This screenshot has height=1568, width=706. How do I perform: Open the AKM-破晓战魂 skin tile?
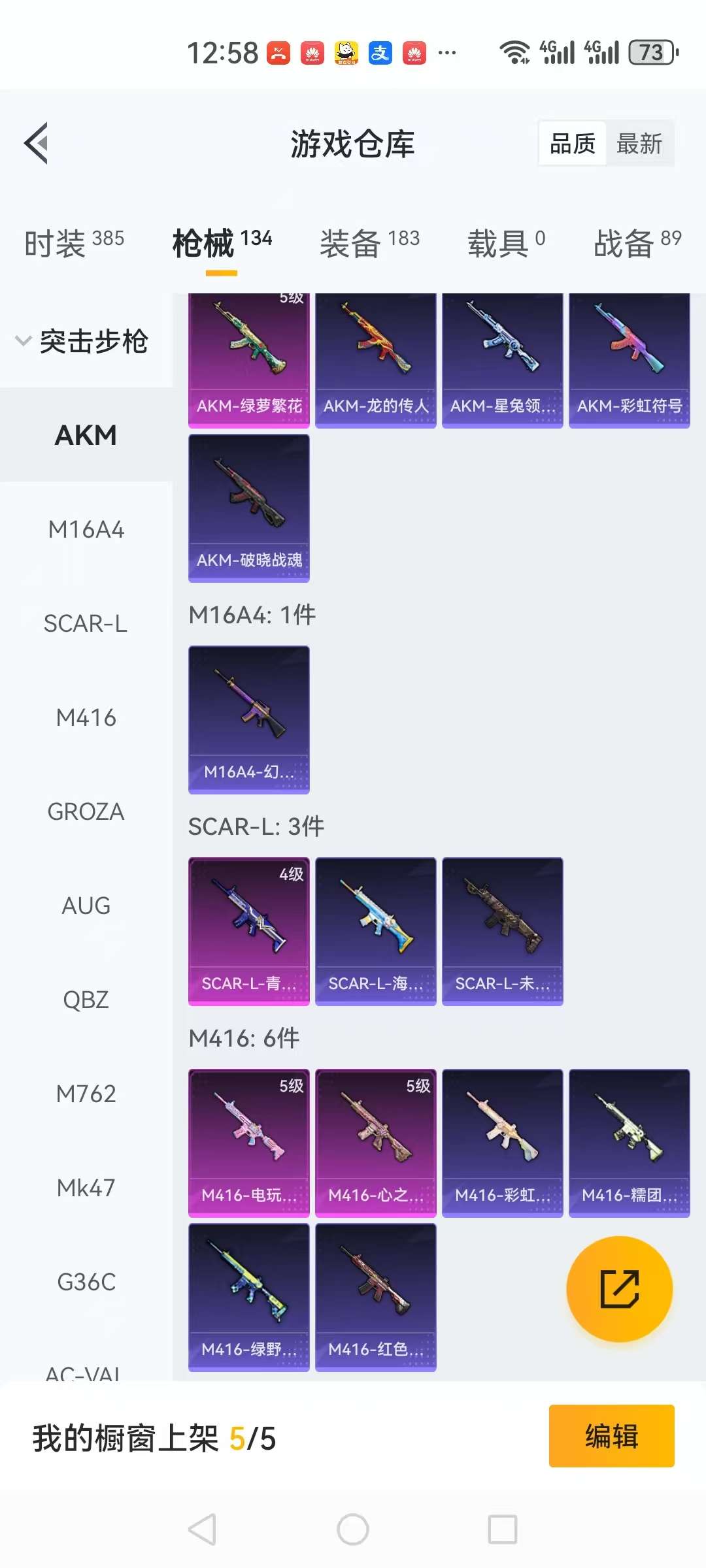click(x=248, y=508)
